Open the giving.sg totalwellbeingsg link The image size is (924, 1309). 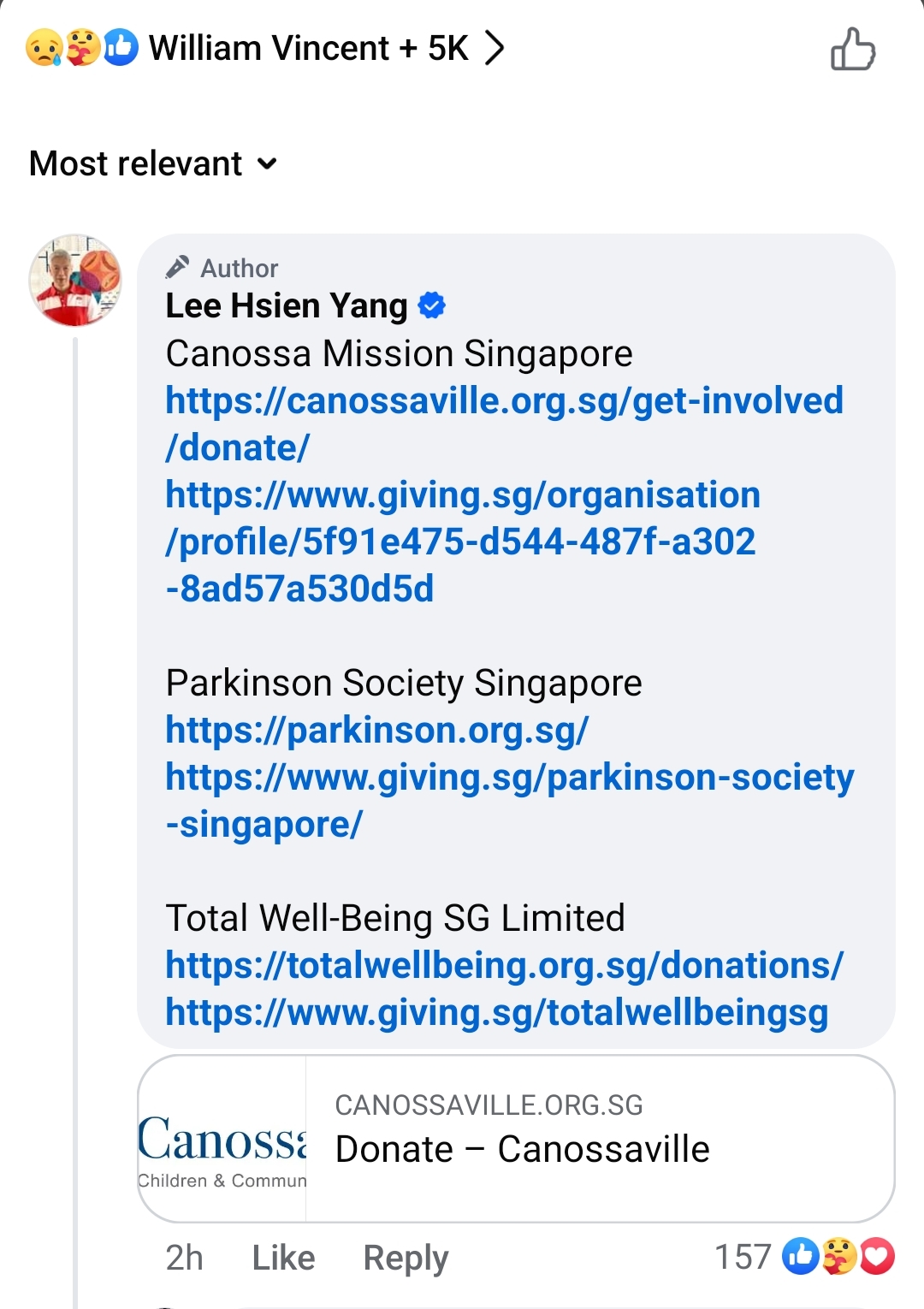click(x=496, y=1013)
